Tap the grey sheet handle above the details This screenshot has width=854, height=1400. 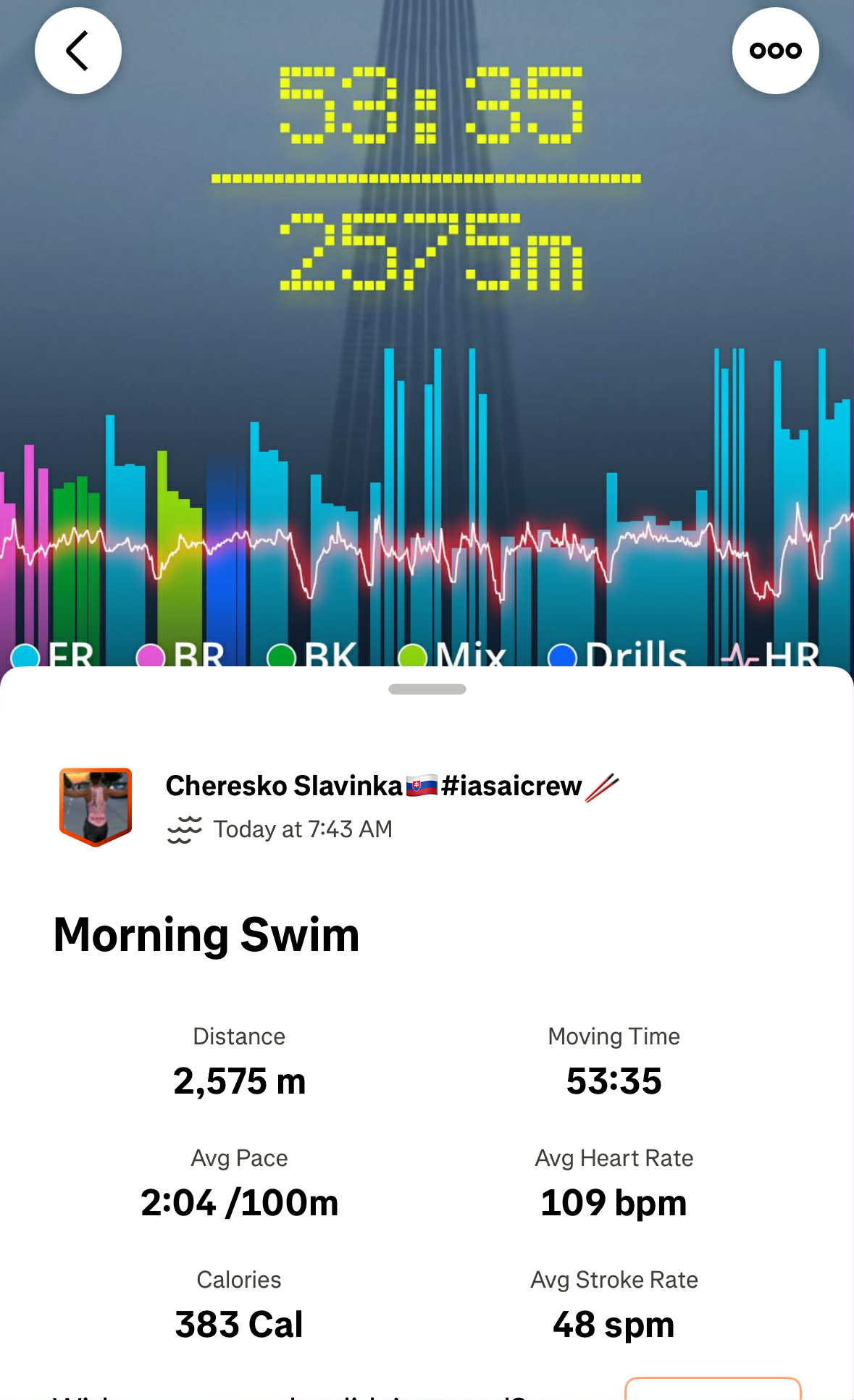point(427,689)
